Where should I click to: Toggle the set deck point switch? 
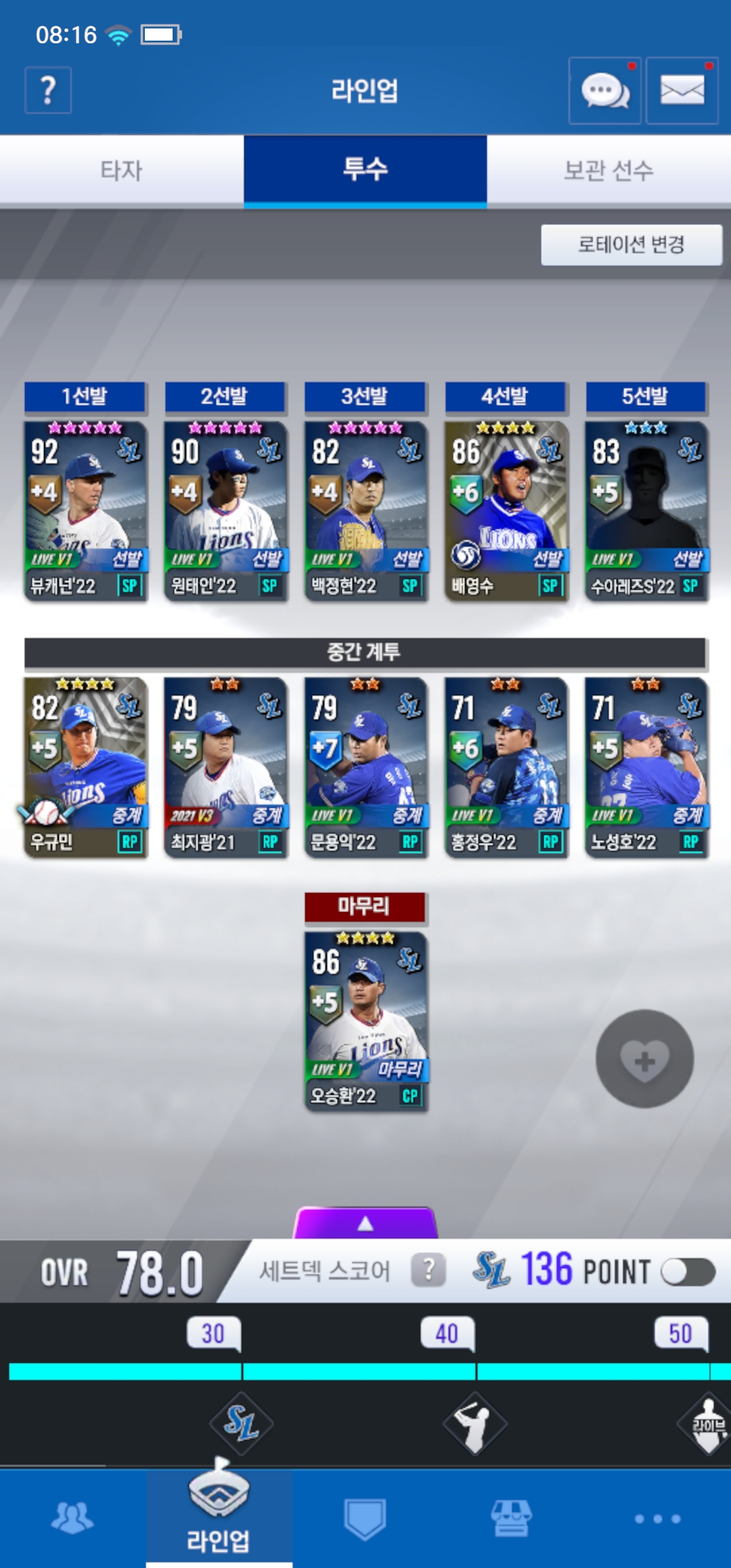pos(688,1271)
